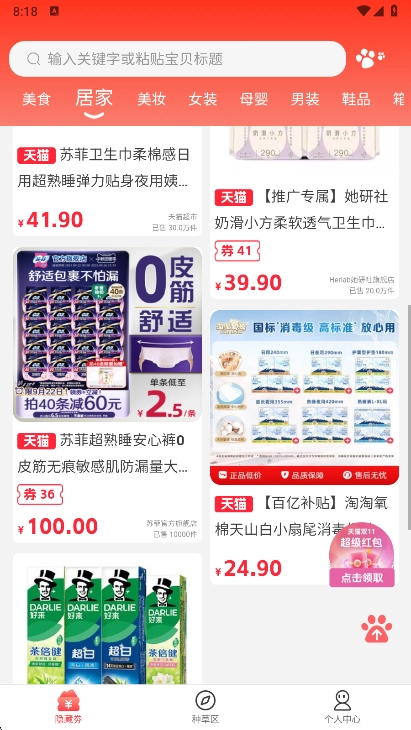
Task: Tap the paw back-to-top button
Action: (x=377, y=629)
